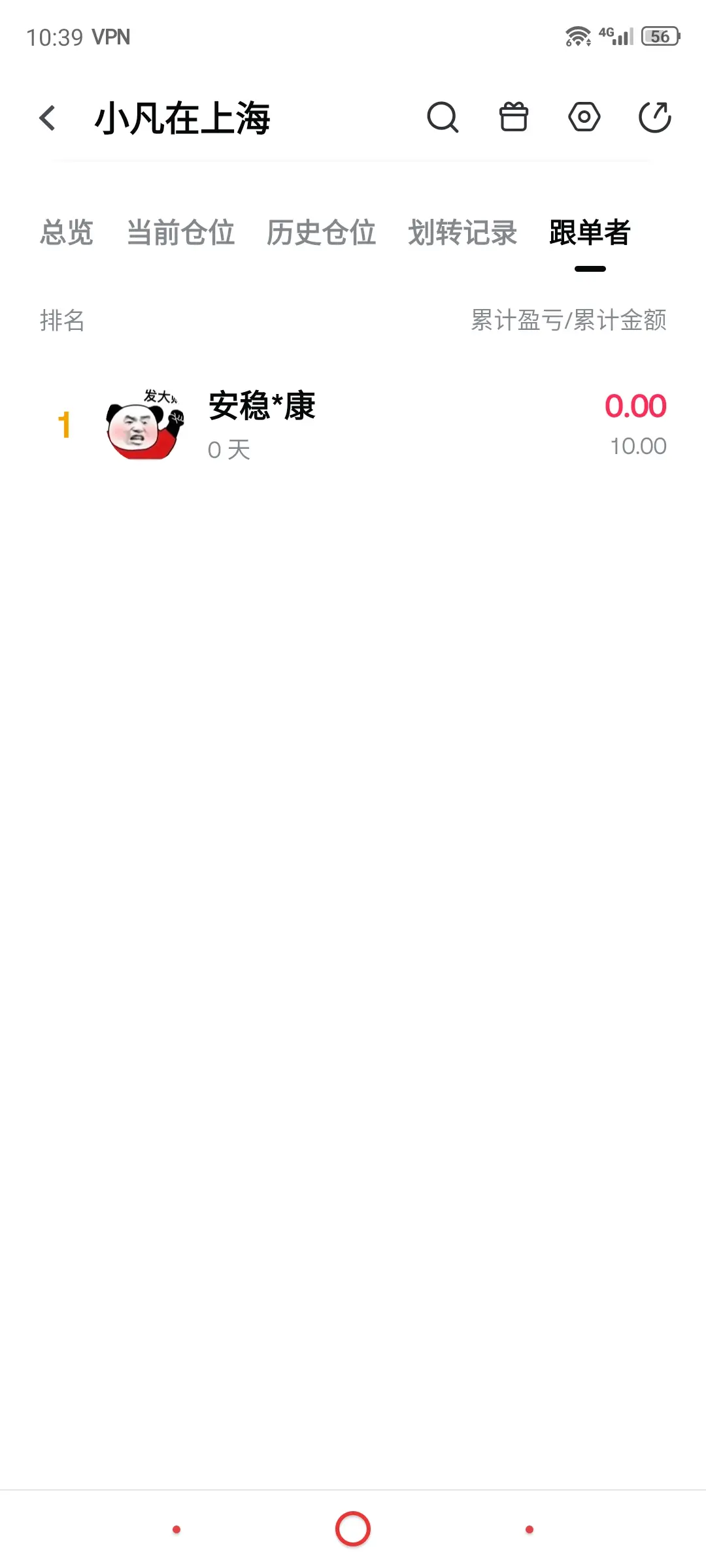The height and width of the screenshot is (1568, 706).
Task: Open follower 安稳*康 row
Action: click(353, 425)
